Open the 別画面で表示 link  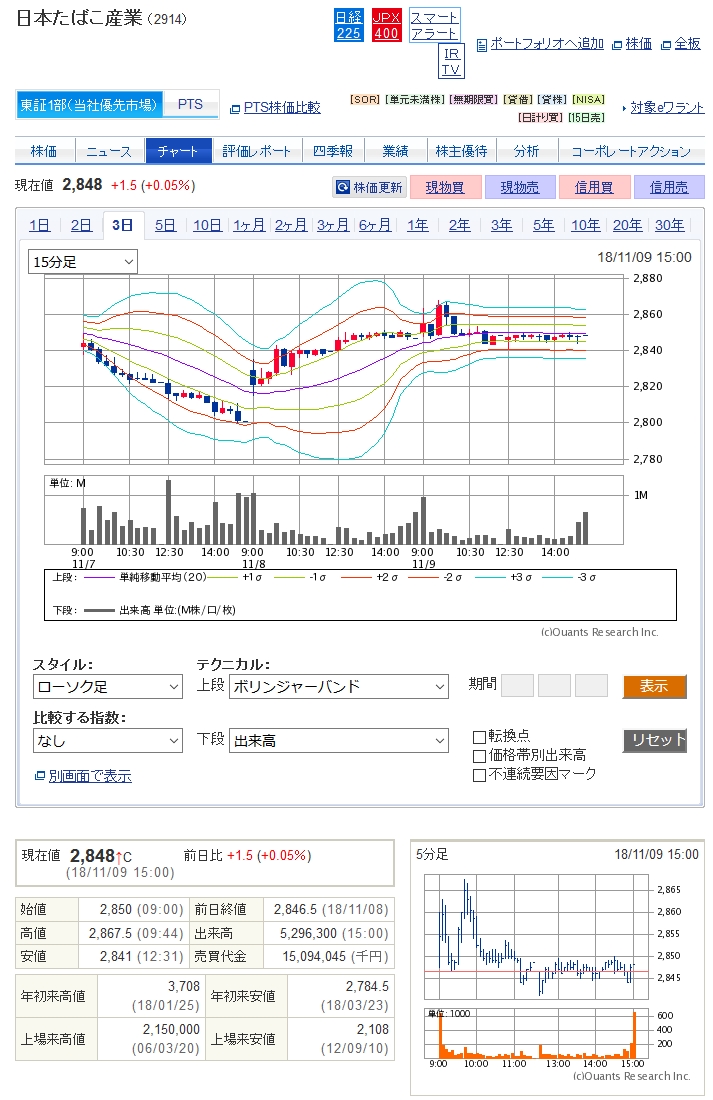click(x=89, y=776)
